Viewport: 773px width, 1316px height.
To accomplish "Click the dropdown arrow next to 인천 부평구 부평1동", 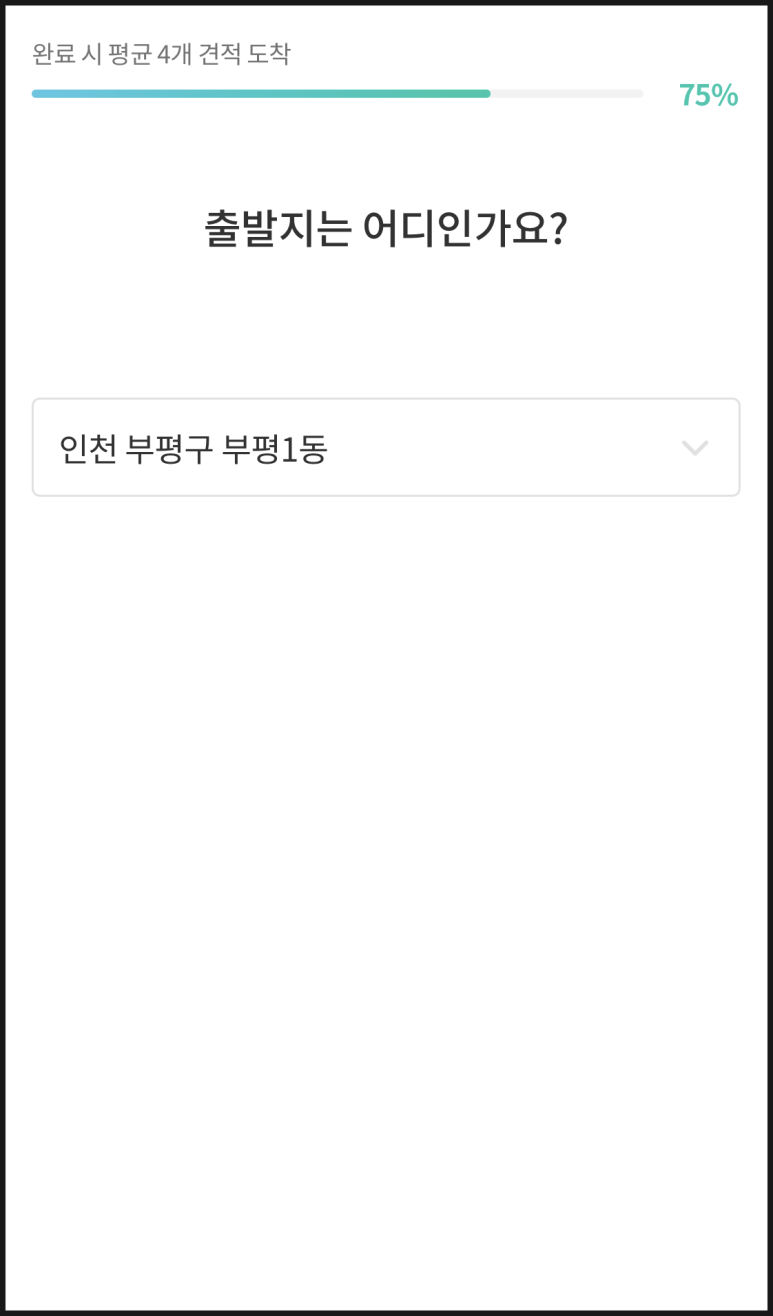I will [x=696, y=449].
